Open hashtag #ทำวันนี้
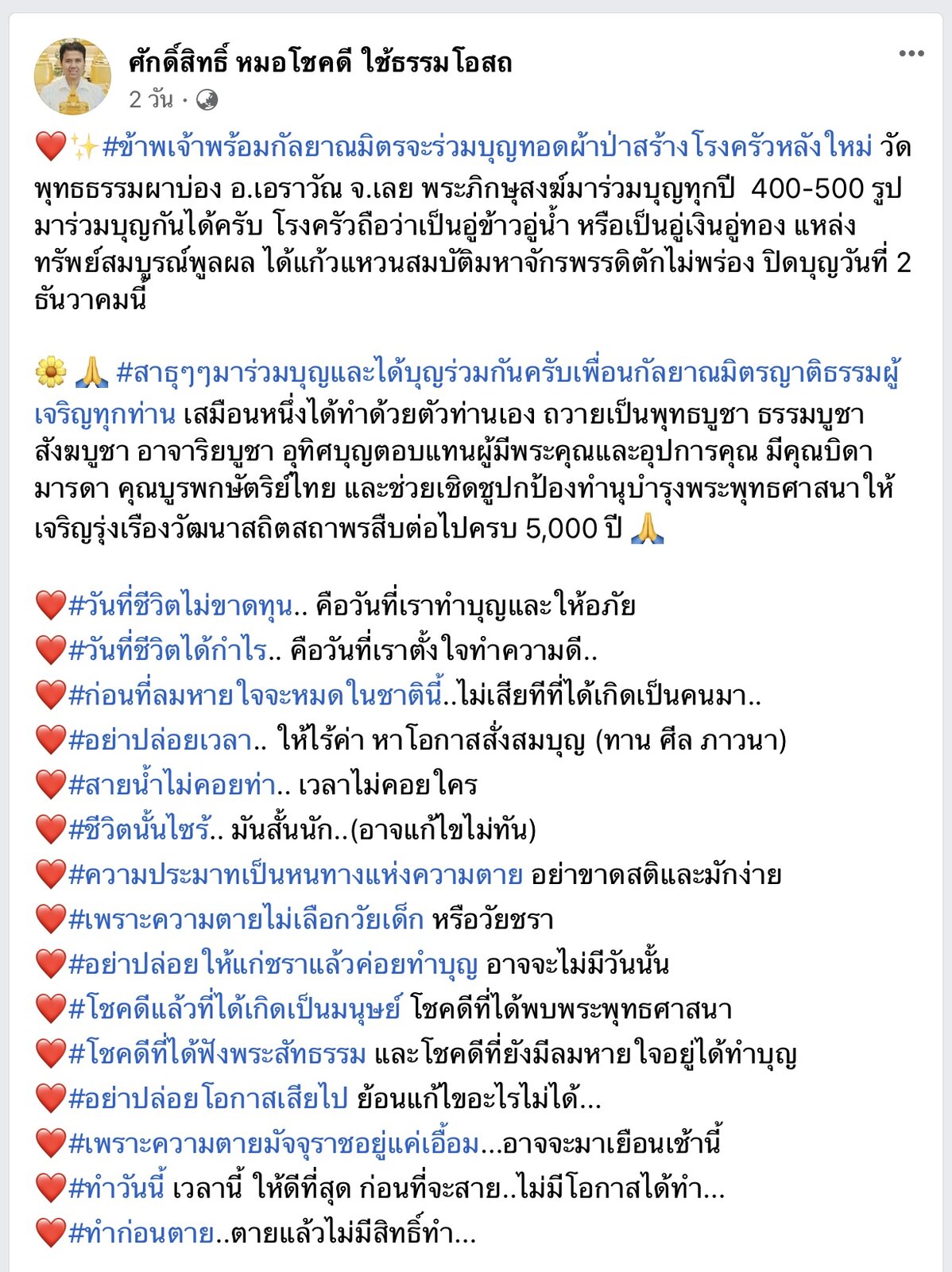Viewport: 952px width, 1272px height. tap(117, 1189)
